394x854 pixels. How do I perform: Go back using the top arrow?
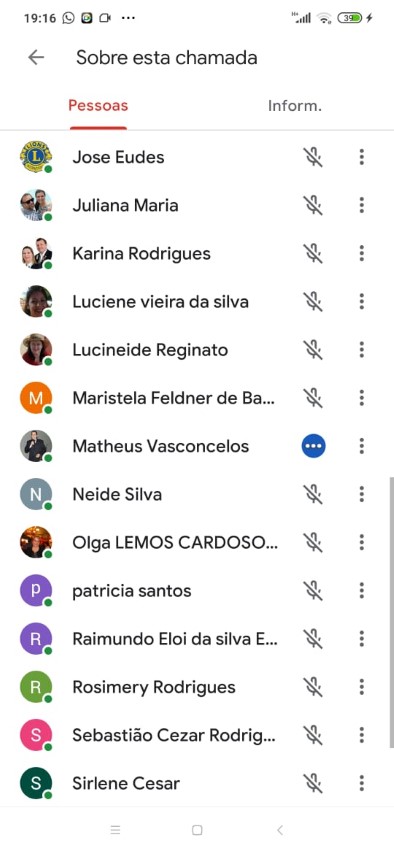click(x=36, y=58)
